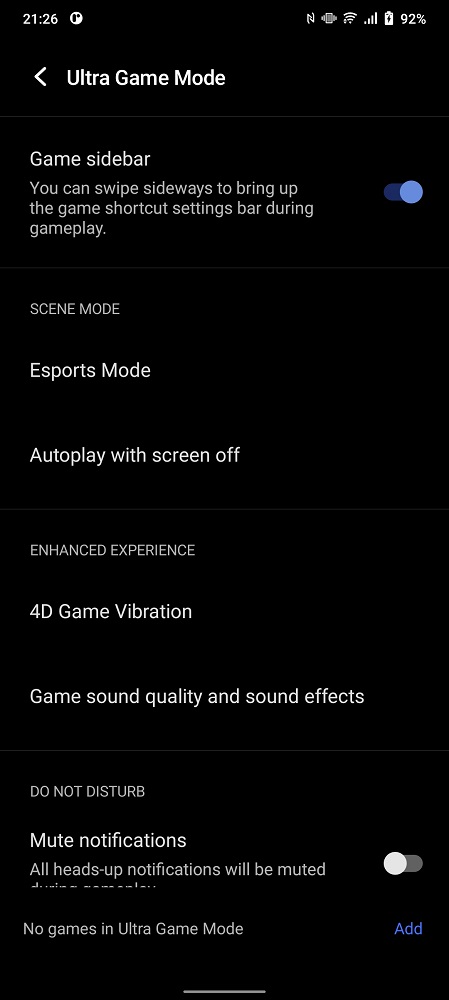
Task: Go back from Ultra Game Mode
Action: pyautogui.click(x=40, y=78)
